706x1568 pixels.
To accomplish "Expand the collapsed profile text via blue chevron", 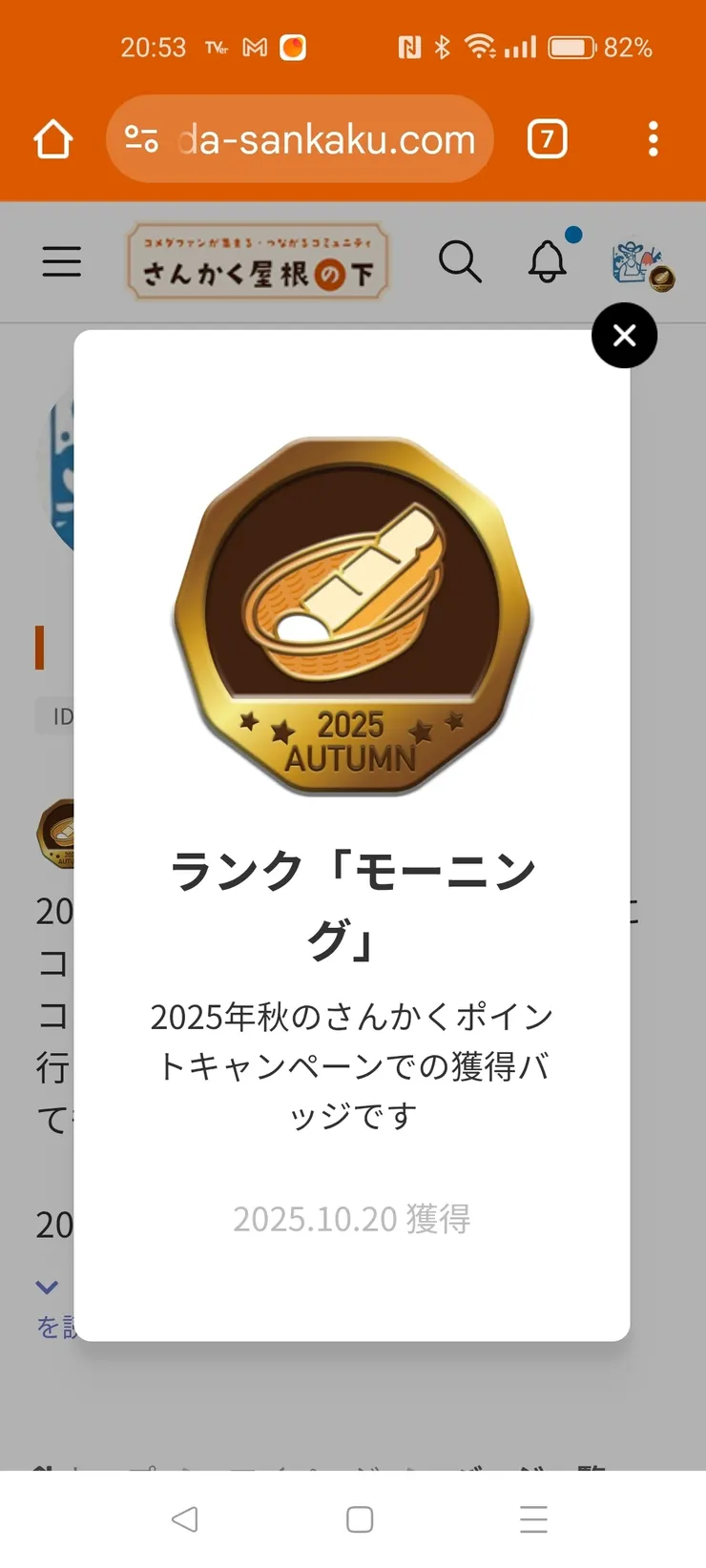I will 46,1287.
